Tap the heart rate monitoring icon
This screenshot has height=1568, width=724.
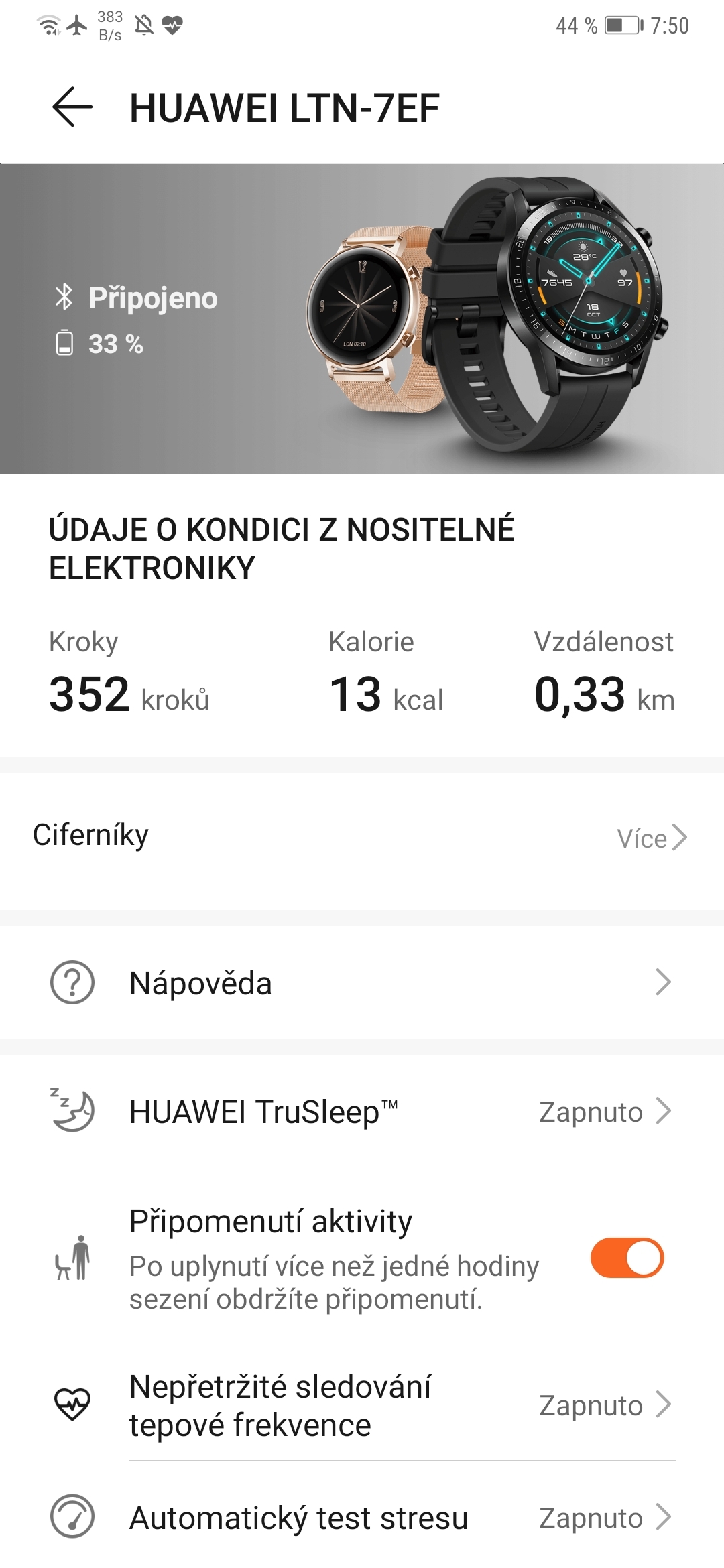(x=72, y=1405)
